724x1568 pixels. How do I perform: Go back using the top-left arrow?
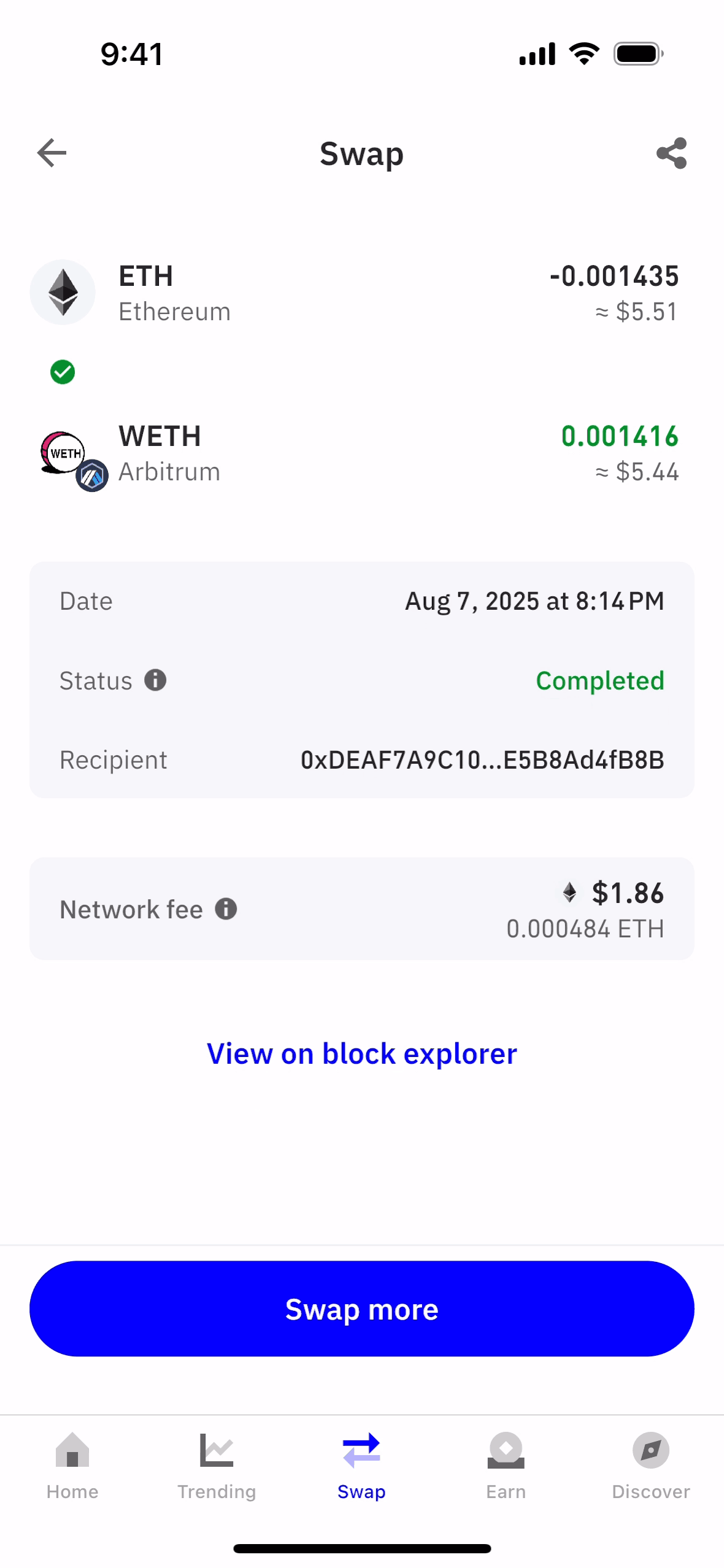(x=52, y=153)
